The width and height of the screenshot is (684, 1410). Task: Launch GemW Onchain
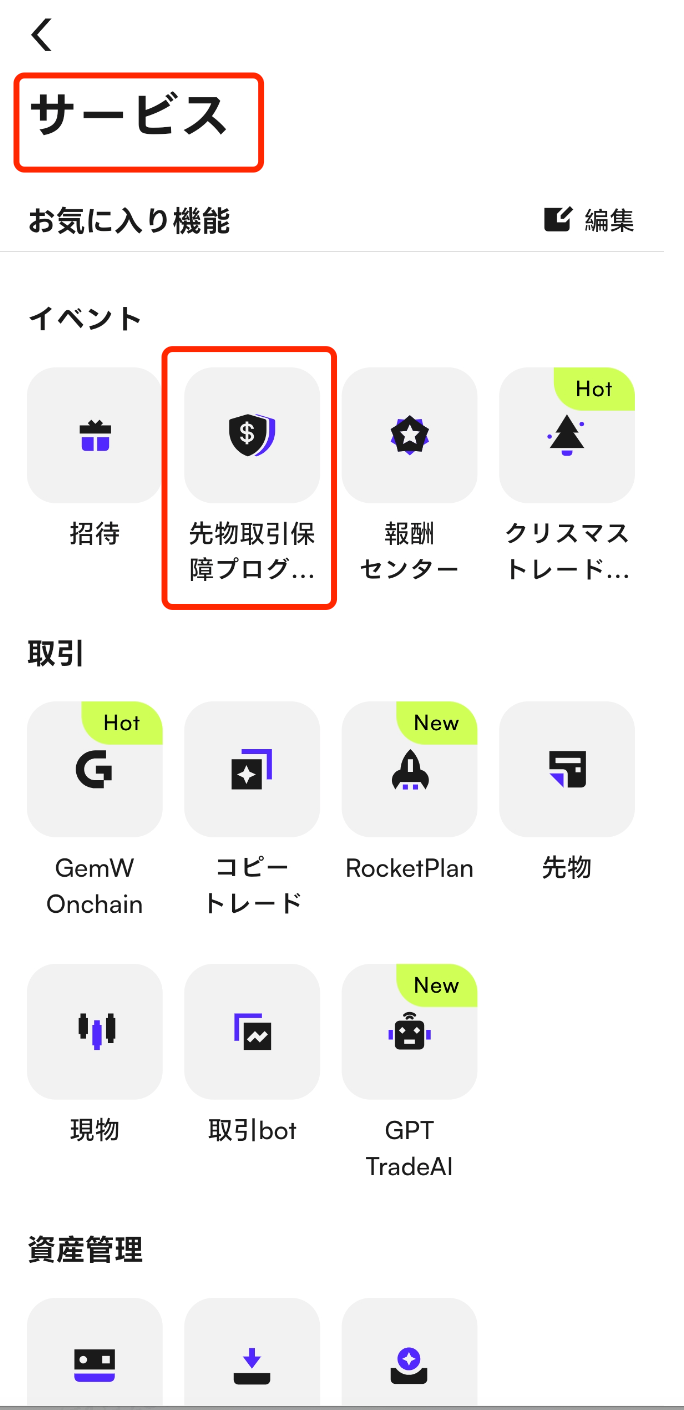click(x=95, y=770)
